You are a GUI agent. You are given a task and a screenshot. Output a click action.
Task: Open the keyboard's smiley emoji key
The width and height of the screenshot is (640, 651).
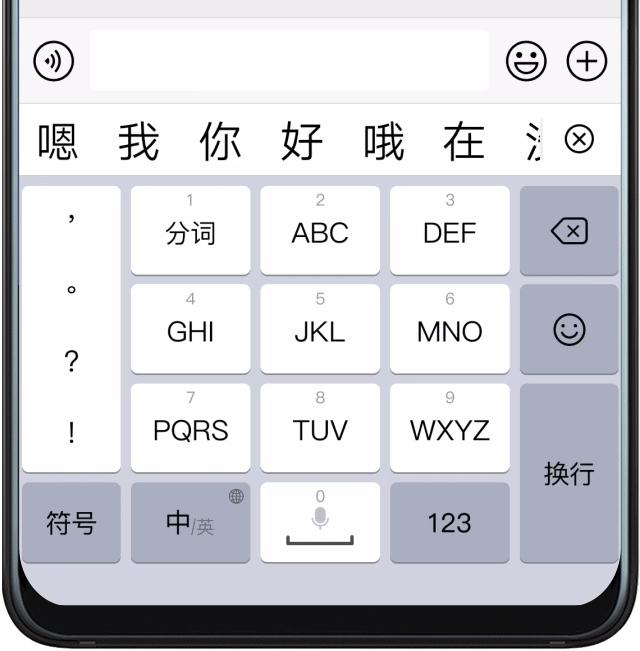pyautogui.click(x=569, y=330)
